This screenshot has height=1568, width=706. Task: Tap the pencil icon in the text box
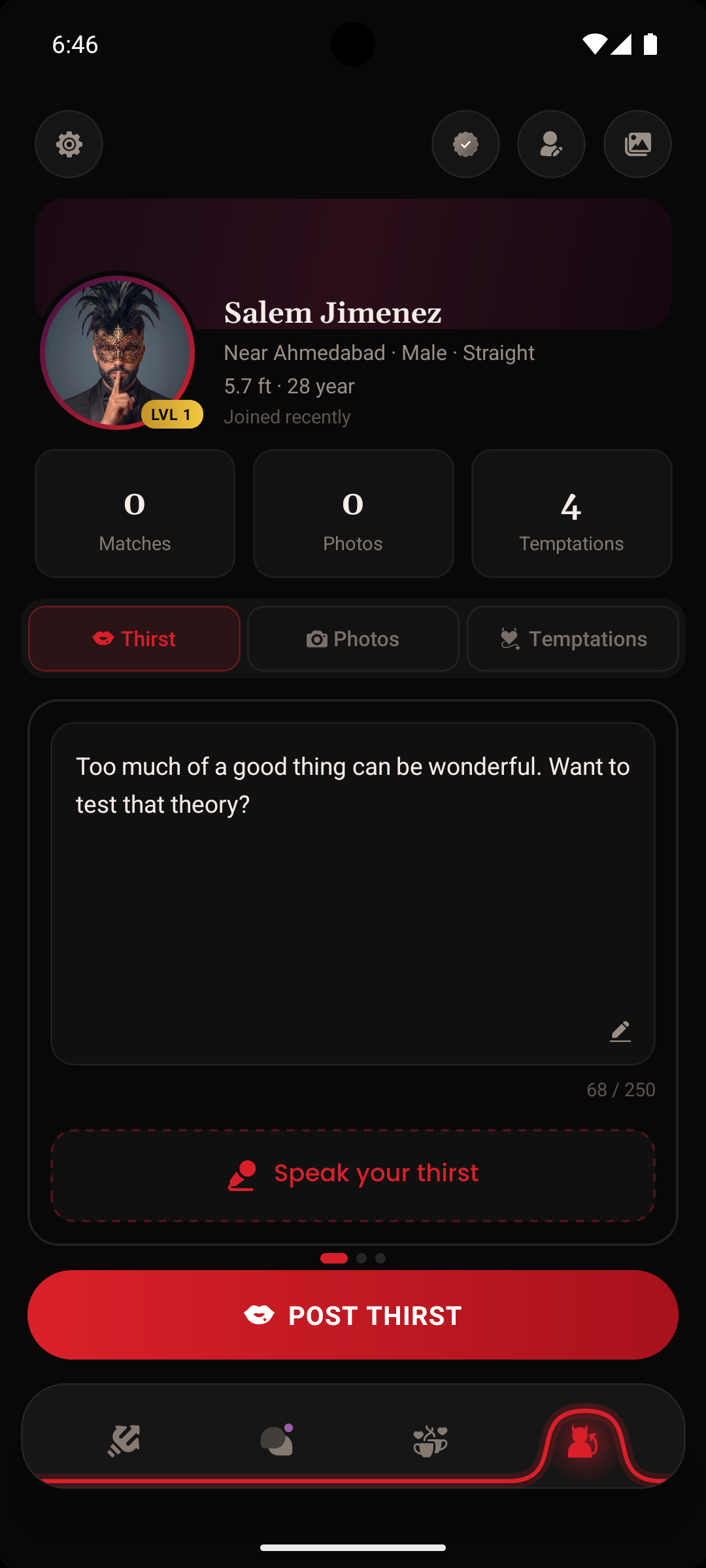coord(620,1032)
